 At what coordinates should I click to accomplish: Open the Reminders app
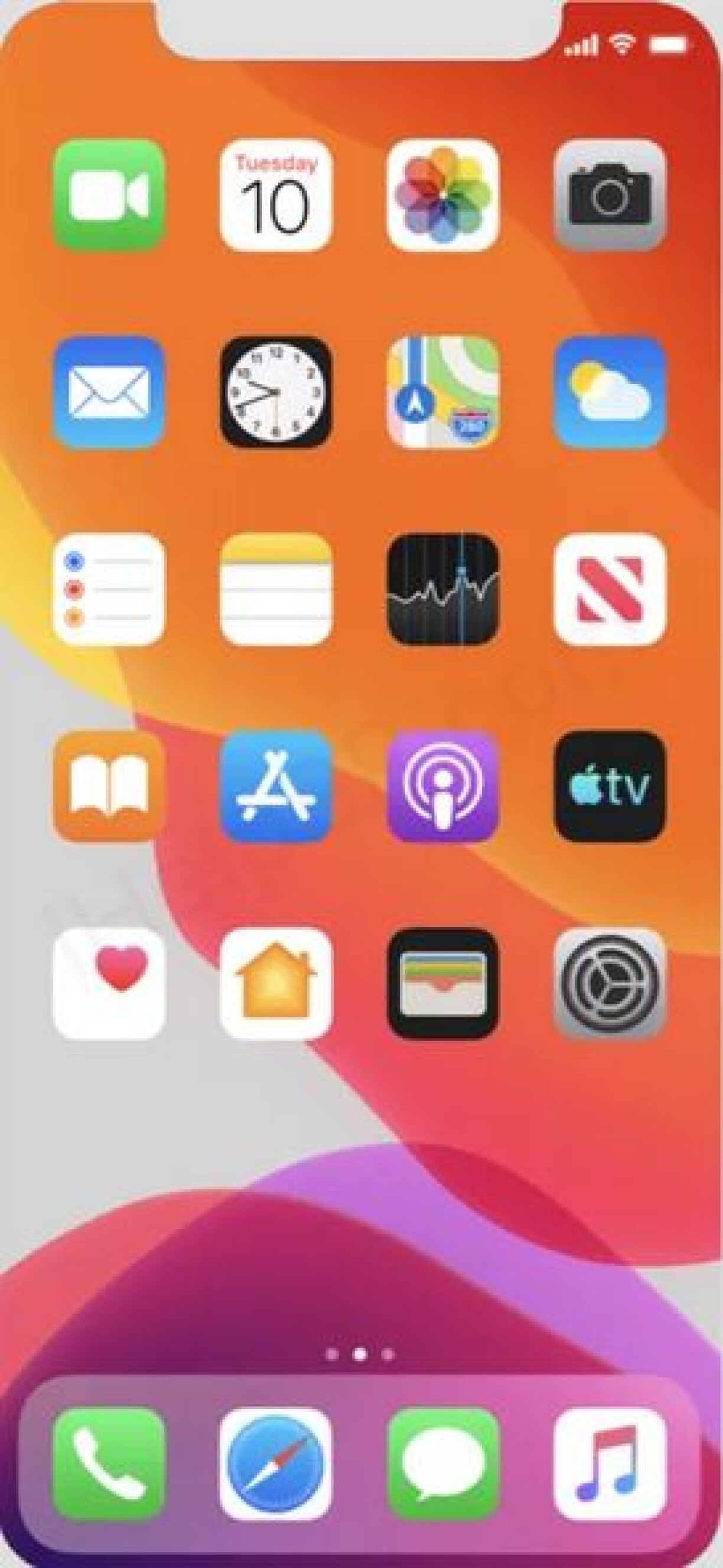(x=109, y=588)
